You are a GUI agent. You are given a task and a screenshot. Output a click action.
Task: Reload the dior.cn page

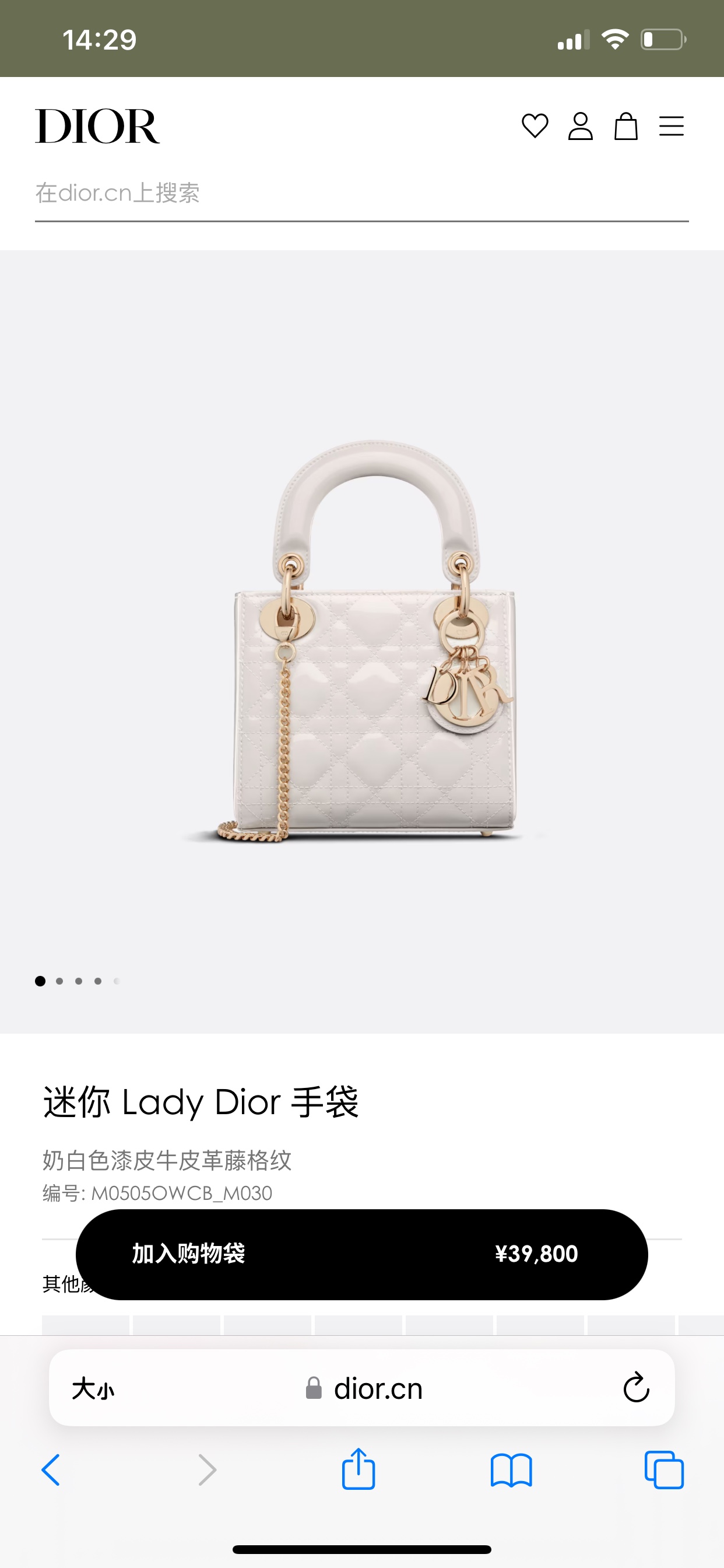tap(636, 1388)
